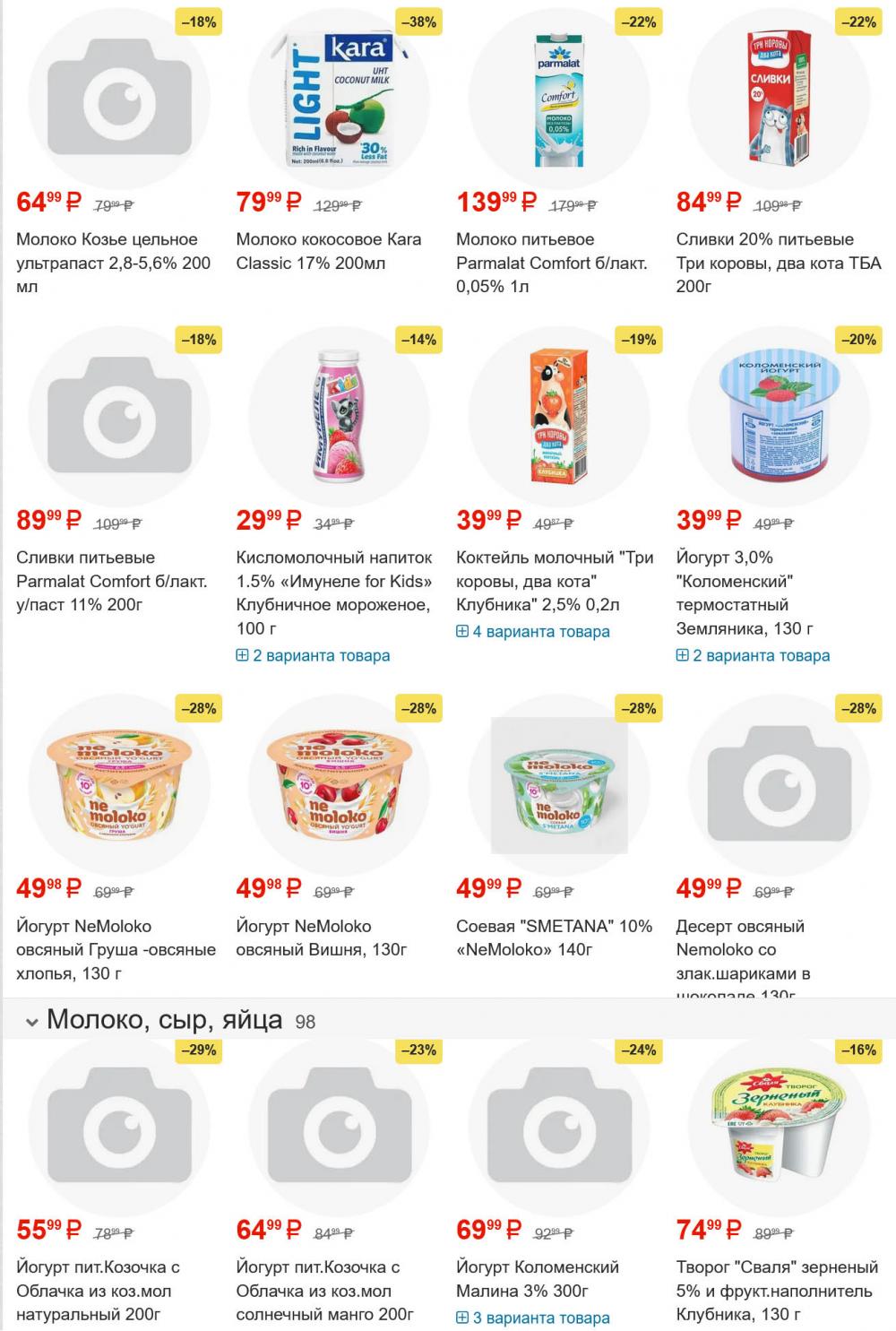This screenshot has height=1331, width=896.
Task: Open NeMoloko овсяный Груша yogurt
Action: point(116,949)
